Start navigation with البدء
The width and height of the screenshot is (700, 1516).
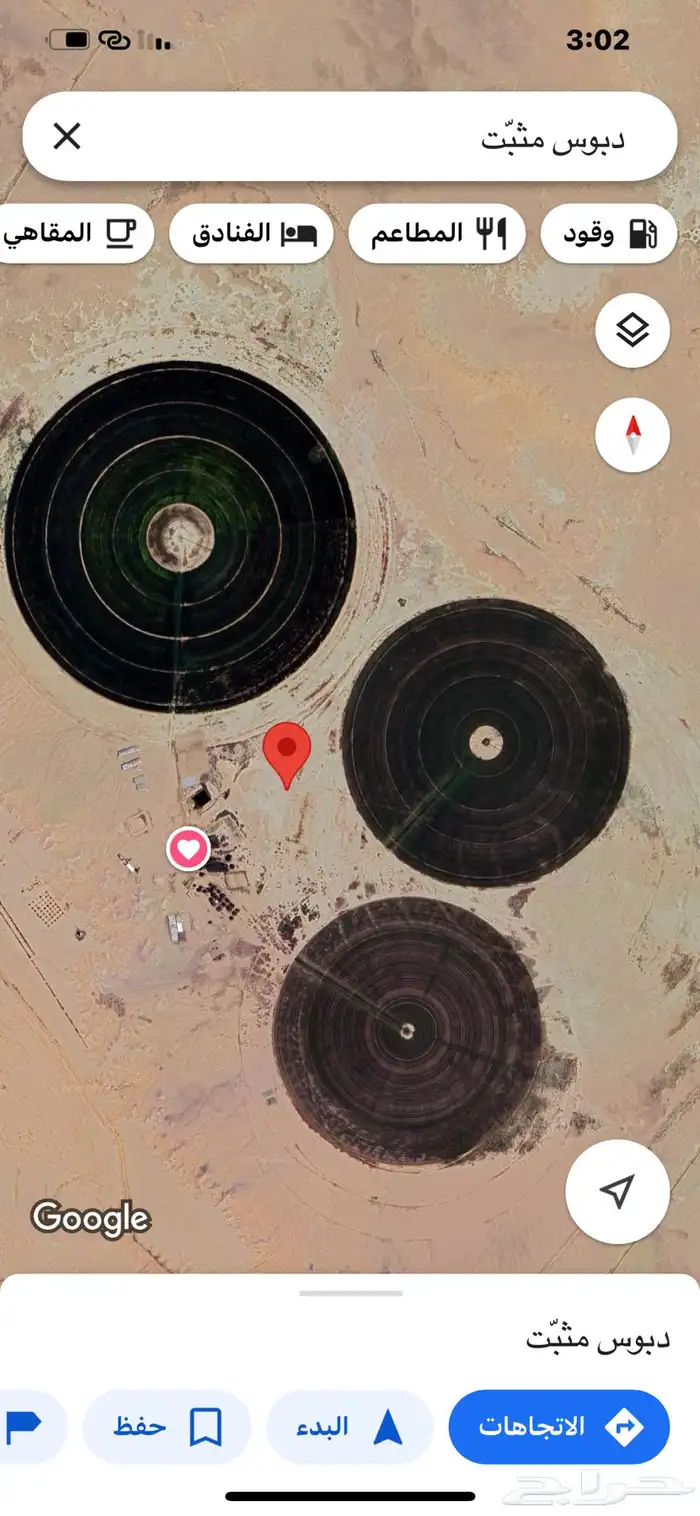click(349, 1426)
